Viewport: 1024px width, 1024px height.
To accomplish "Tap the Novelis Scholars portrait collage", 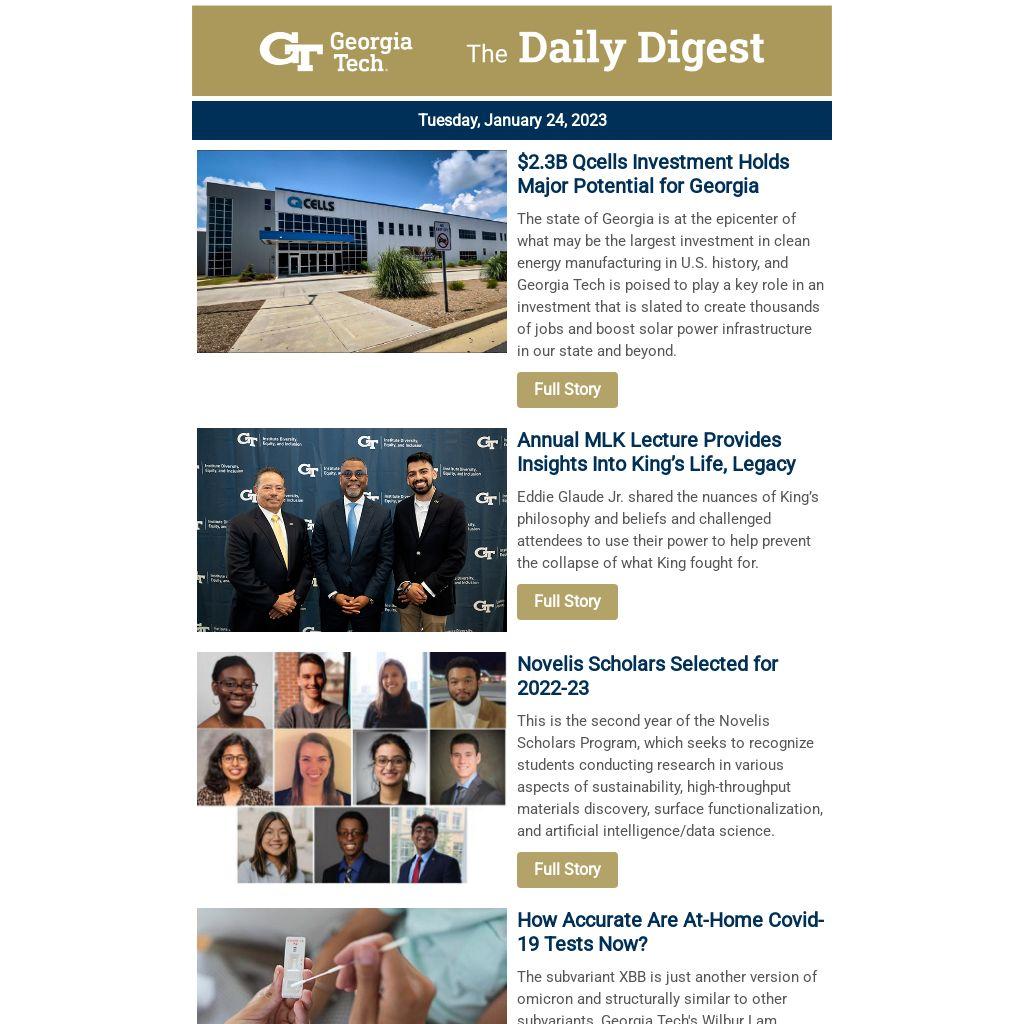I will click(x=351, y=767).
